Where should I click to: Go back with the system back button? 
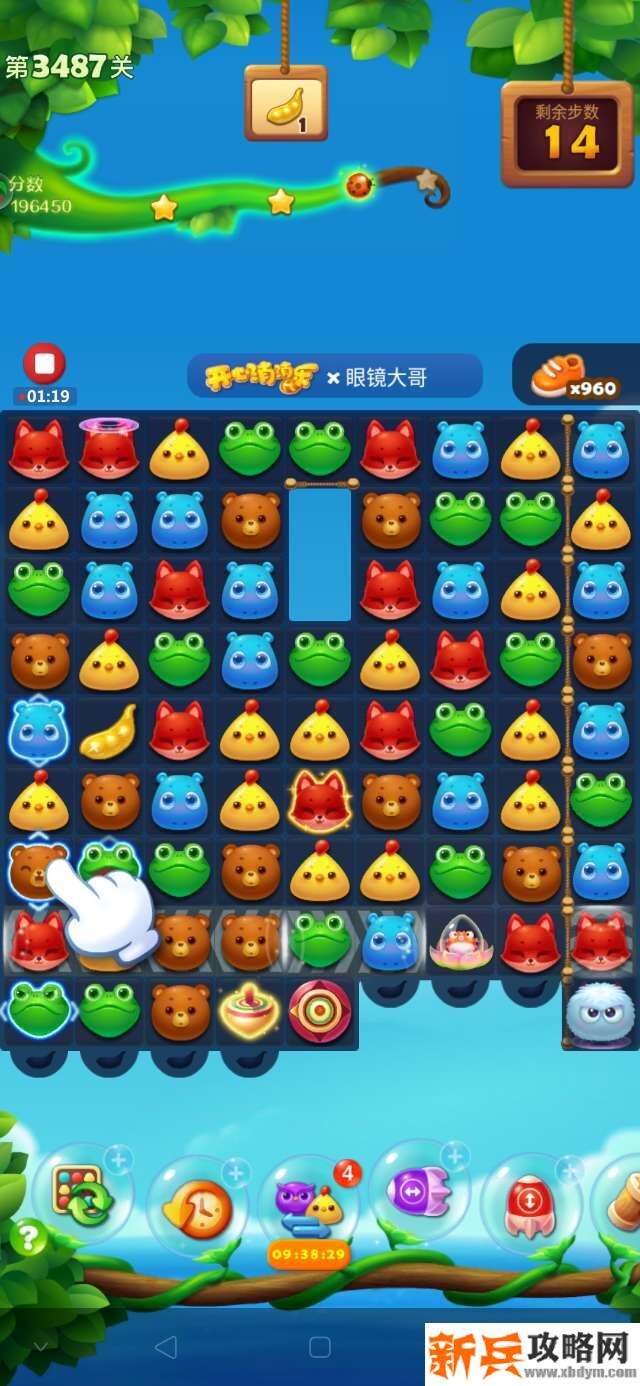pos(166,1346)
